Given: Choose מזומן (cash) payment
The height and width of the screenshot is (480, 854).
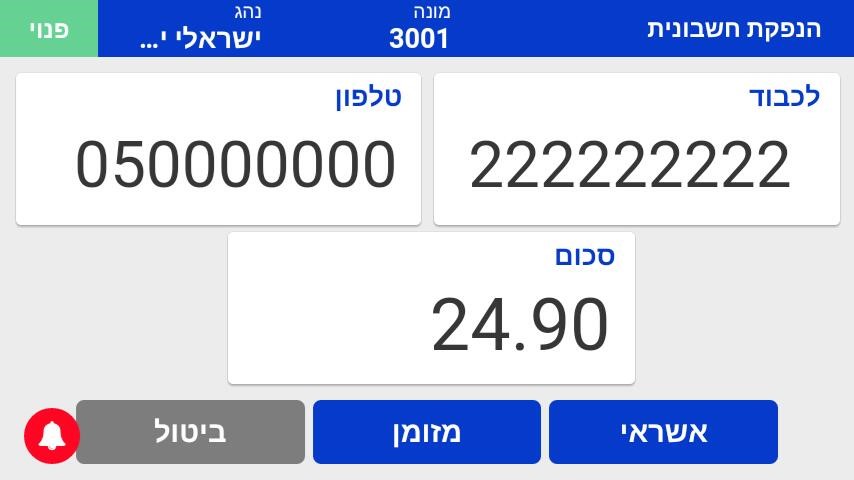Looking at the screenshot, I should (427, 432).
